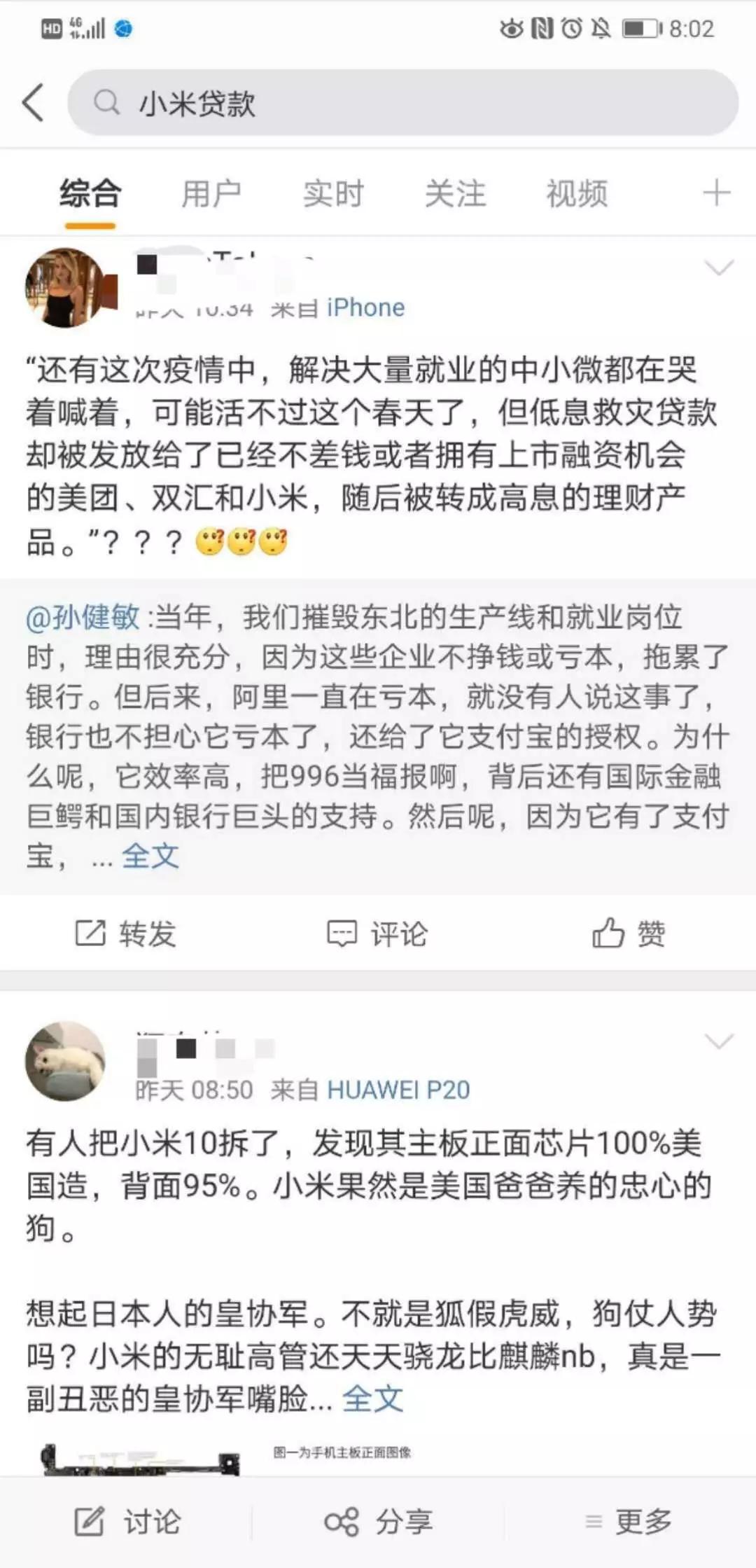Tap the 讨论 button in the bottom bar
The image size is (756, 1568).
(x=127, y=1521)
